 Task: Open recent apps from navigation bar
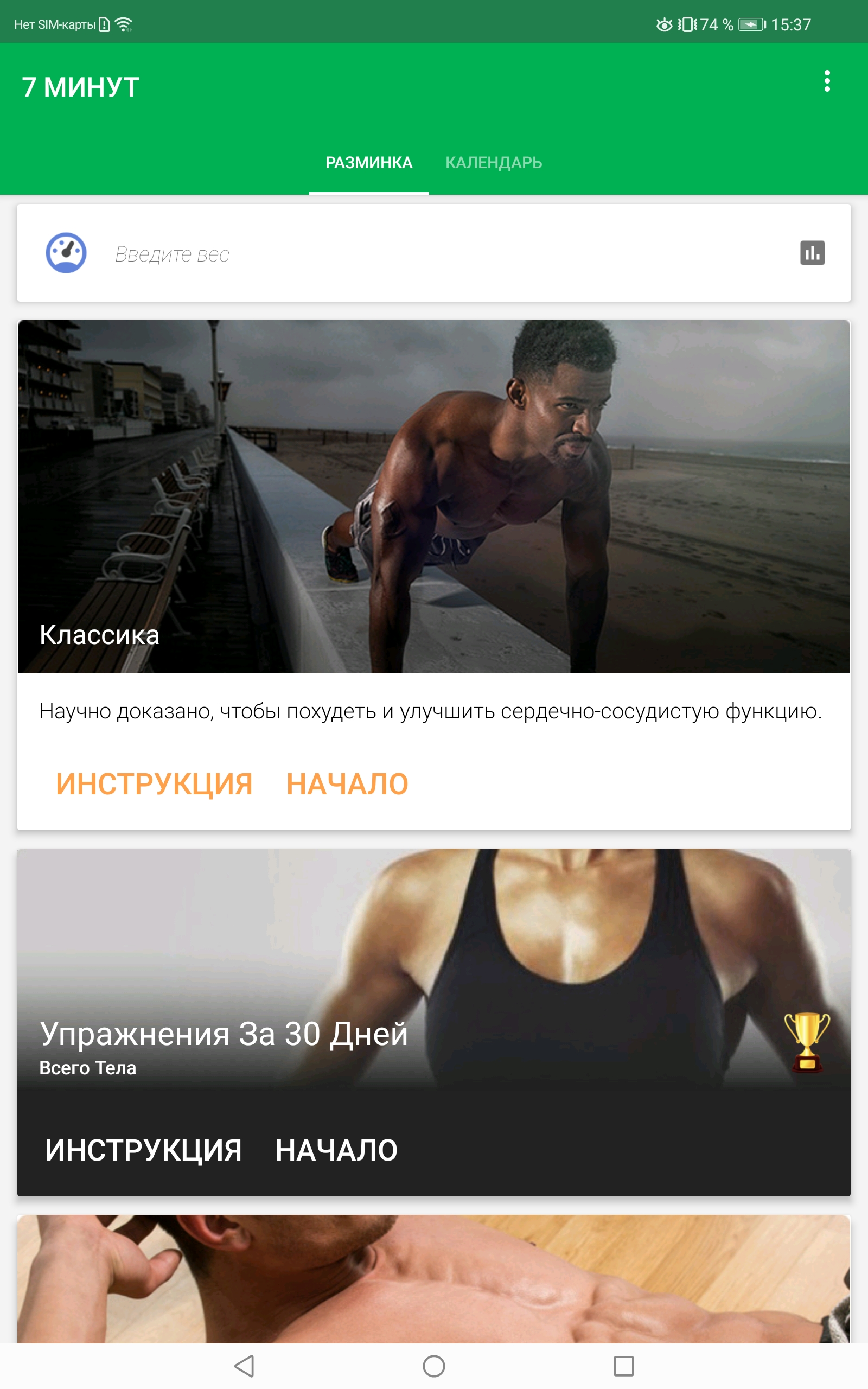coord(623,1366)
